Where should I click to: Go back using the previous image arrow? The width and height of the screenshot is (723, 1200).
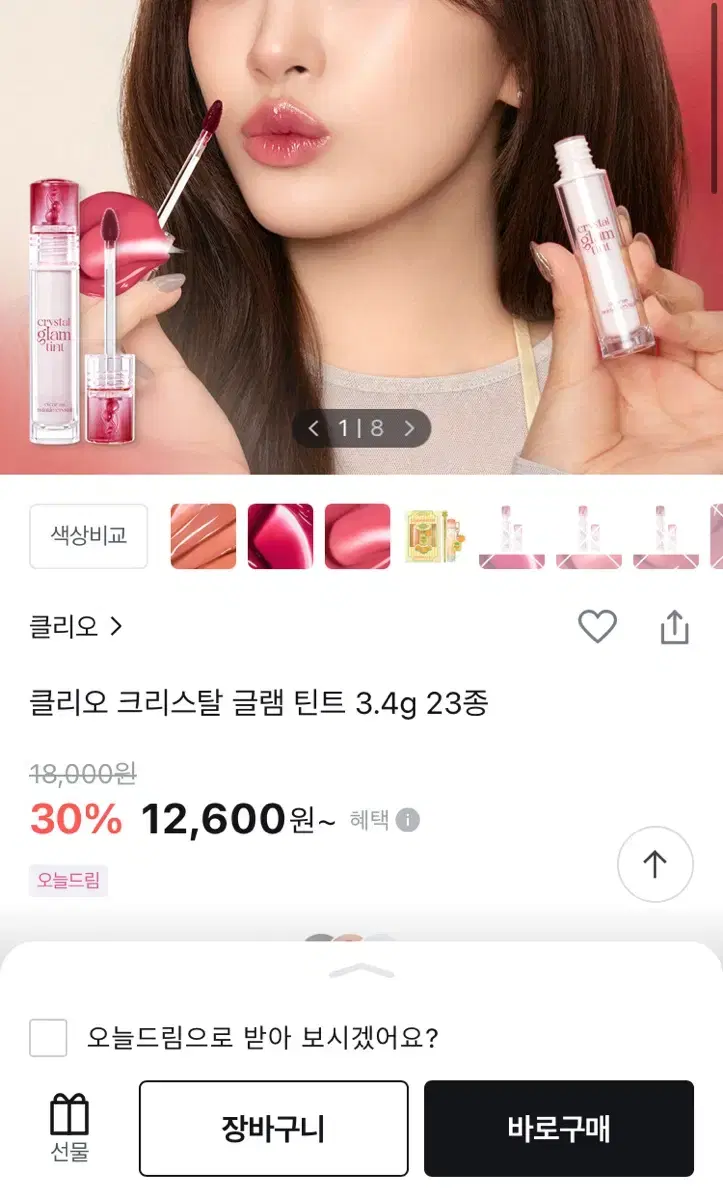313,427
